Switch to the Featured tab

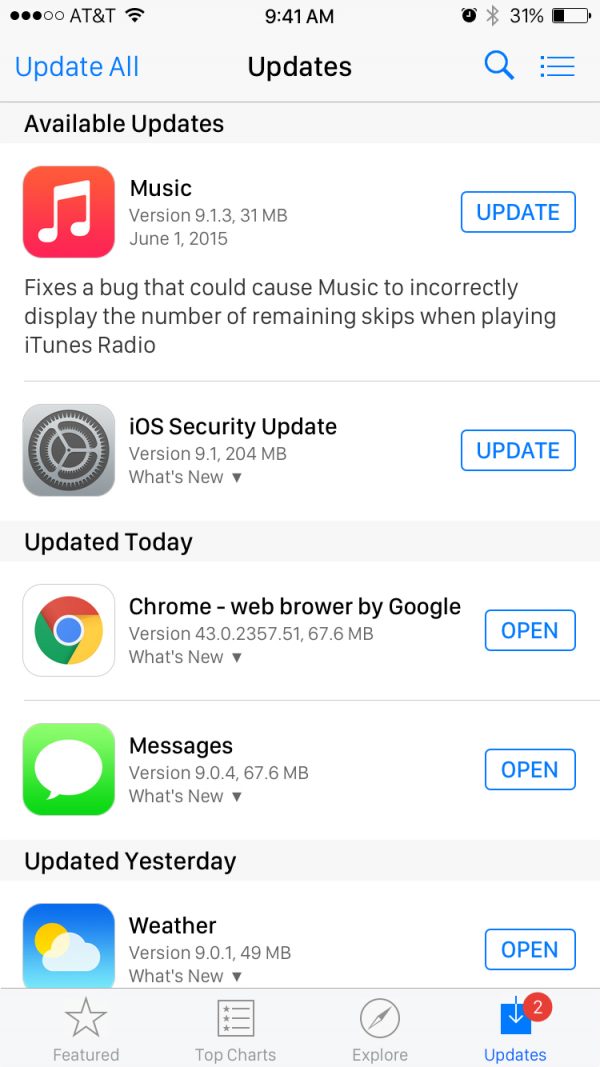(x=86, y=1030)
